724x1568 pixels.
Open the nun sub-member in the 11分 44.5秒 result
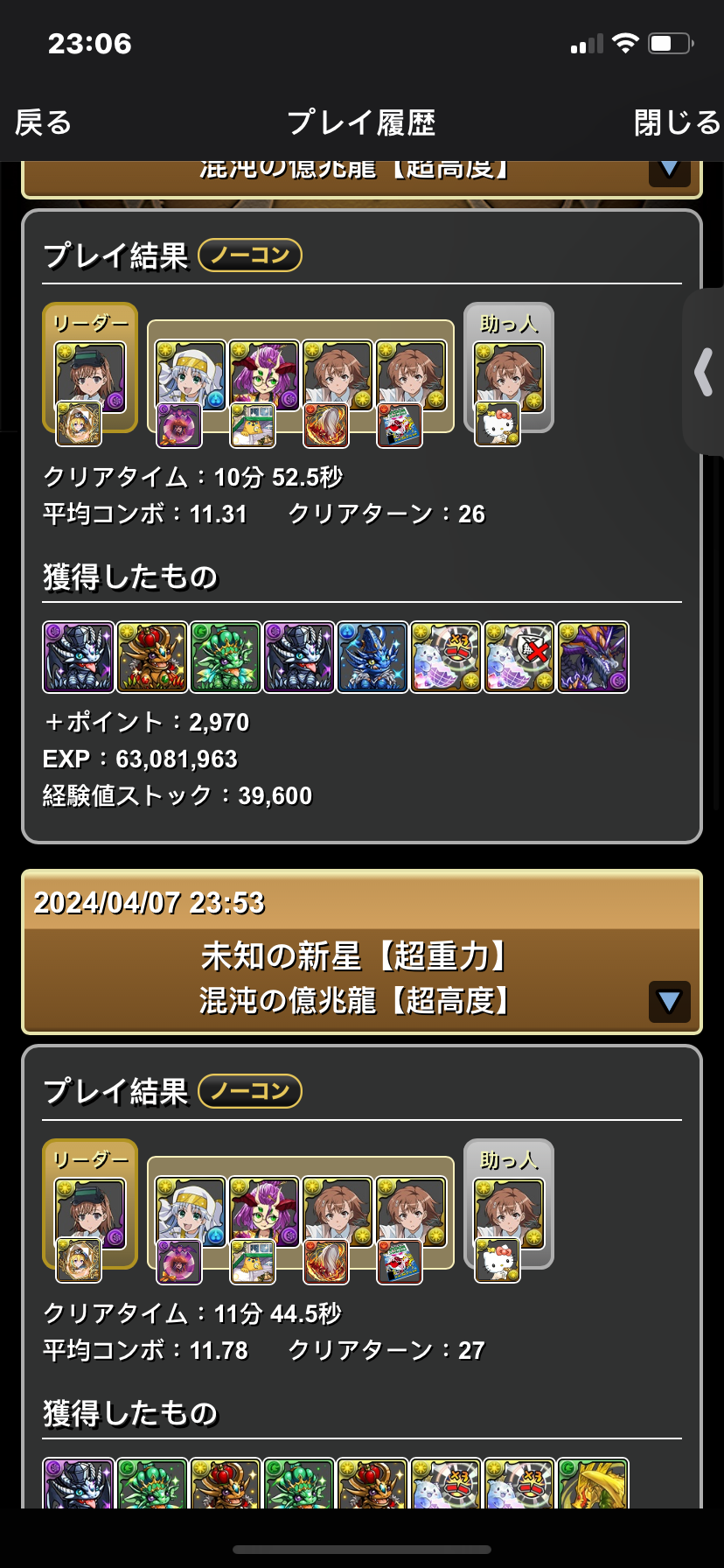pos(191,1212)
